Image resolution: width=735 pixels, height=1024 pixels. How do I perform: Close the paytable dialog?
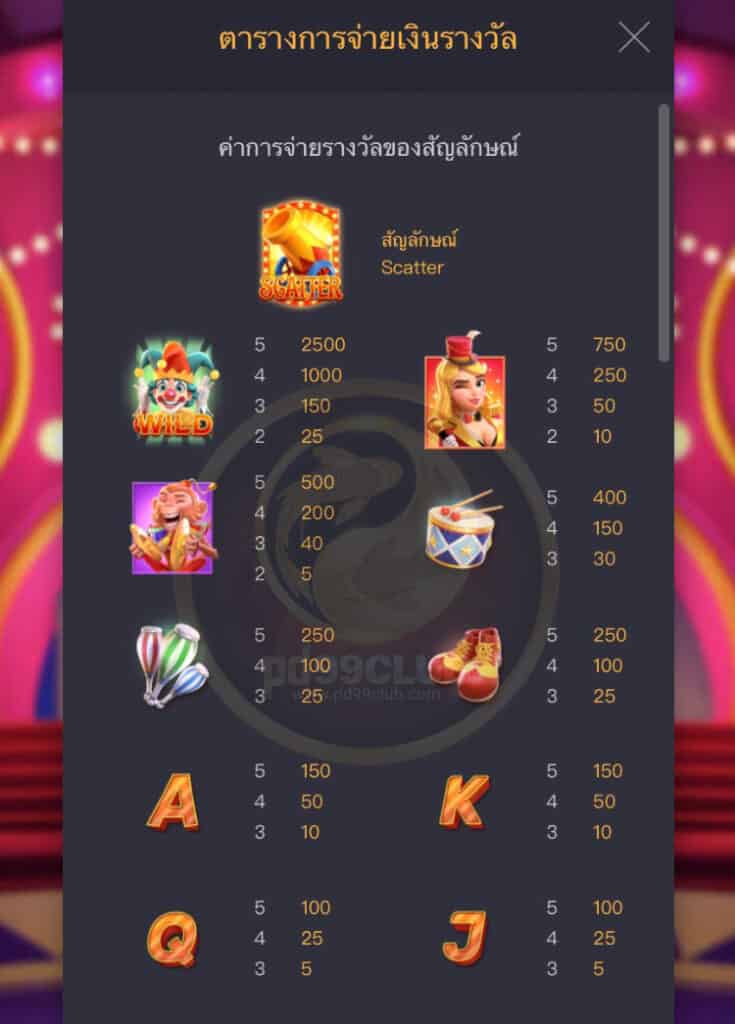634,38
